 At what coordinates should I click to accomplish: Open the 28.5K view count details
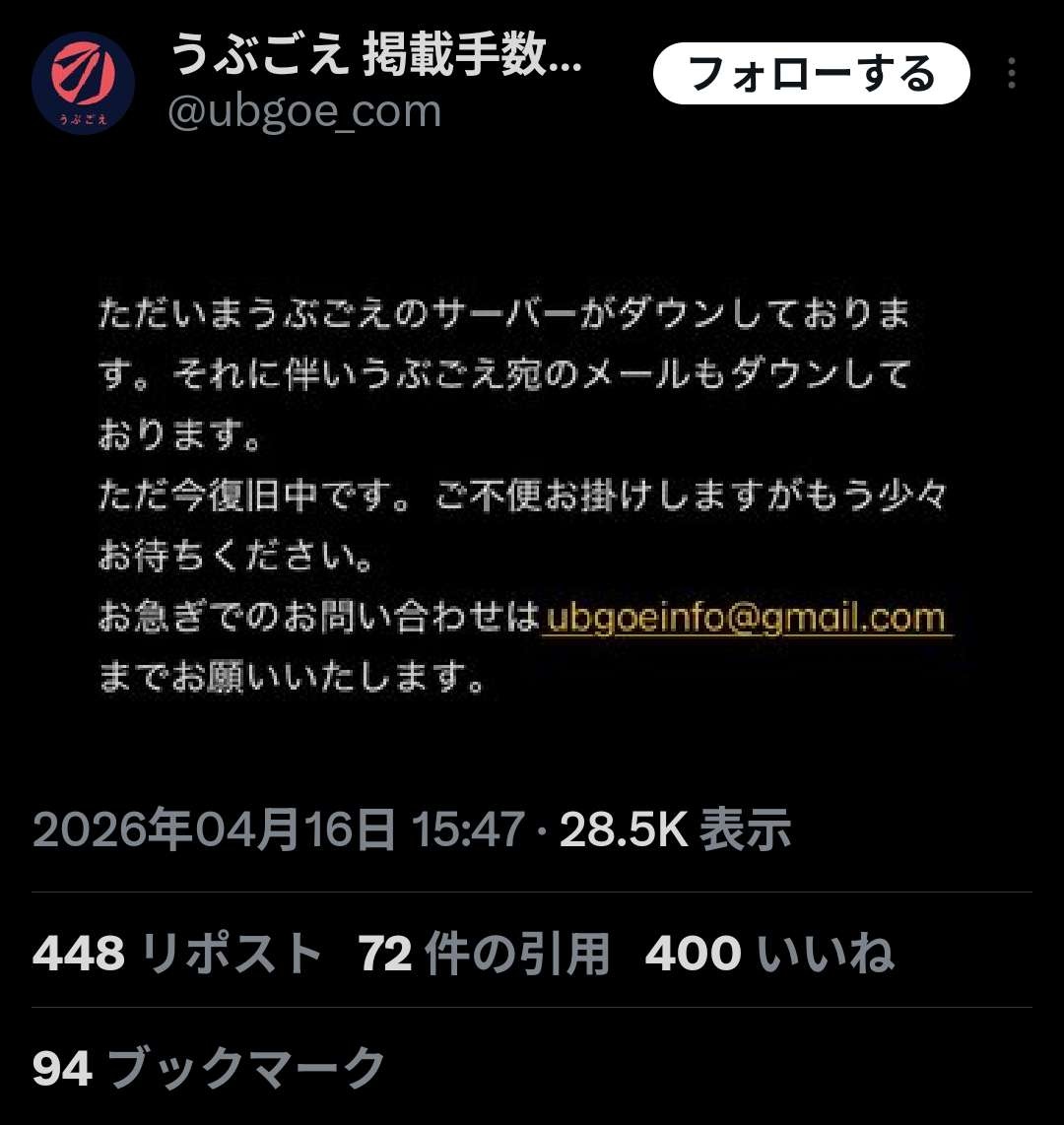[x=675, y=830]
